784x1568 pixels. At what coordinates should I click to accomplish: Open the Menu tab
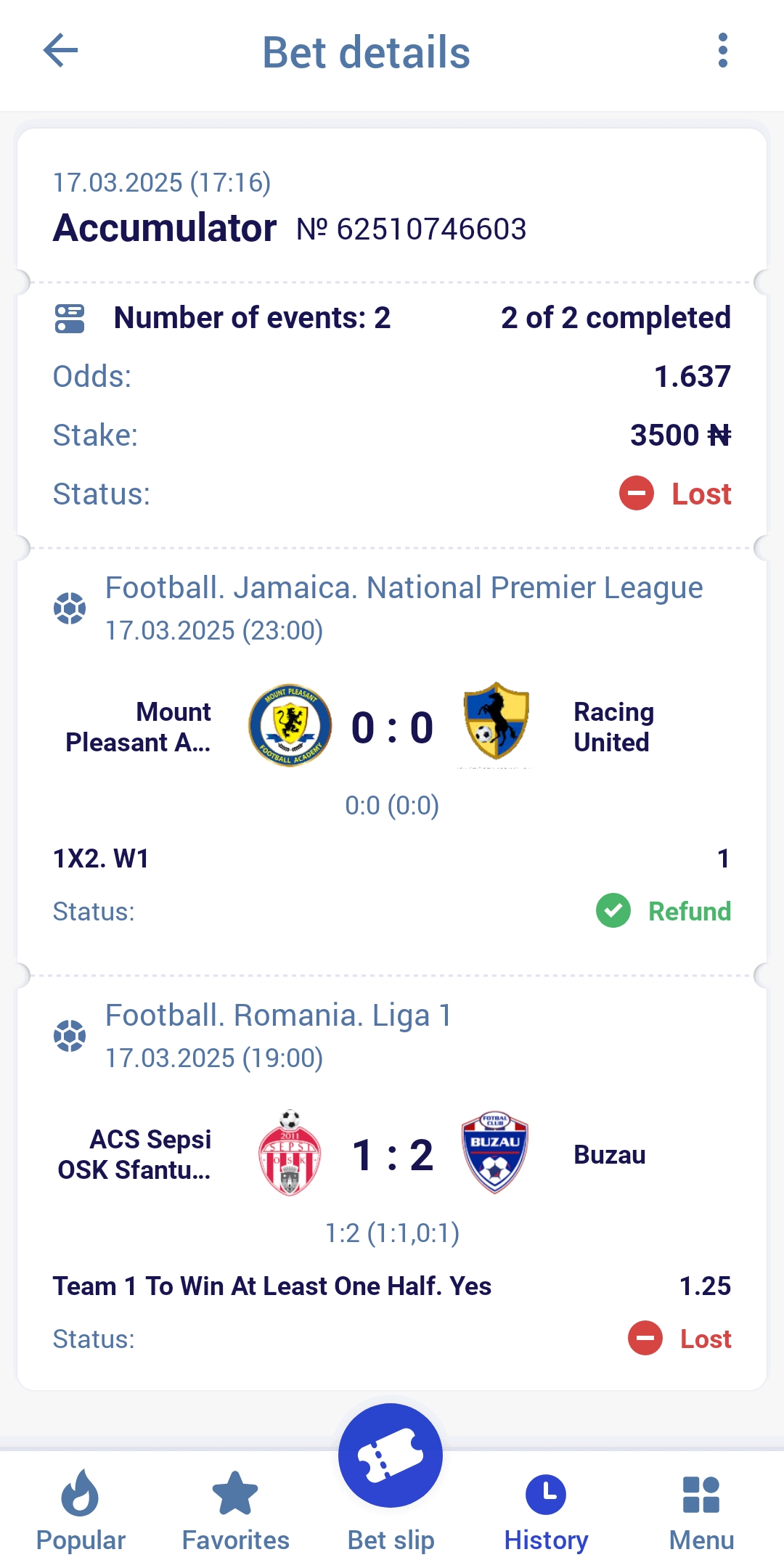(701, 1511)
